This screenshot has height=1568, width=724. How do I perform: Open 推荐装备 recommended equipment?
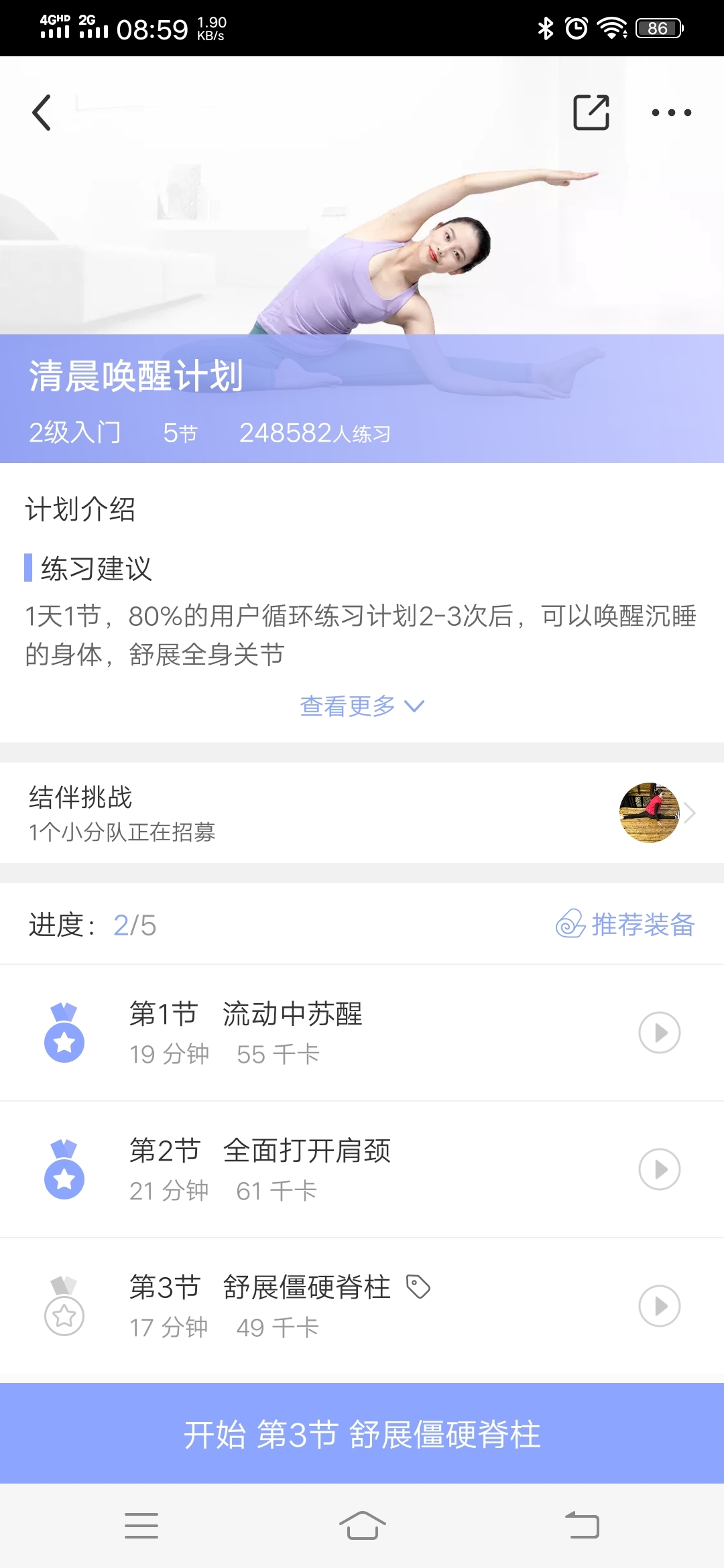coord(625,924)
